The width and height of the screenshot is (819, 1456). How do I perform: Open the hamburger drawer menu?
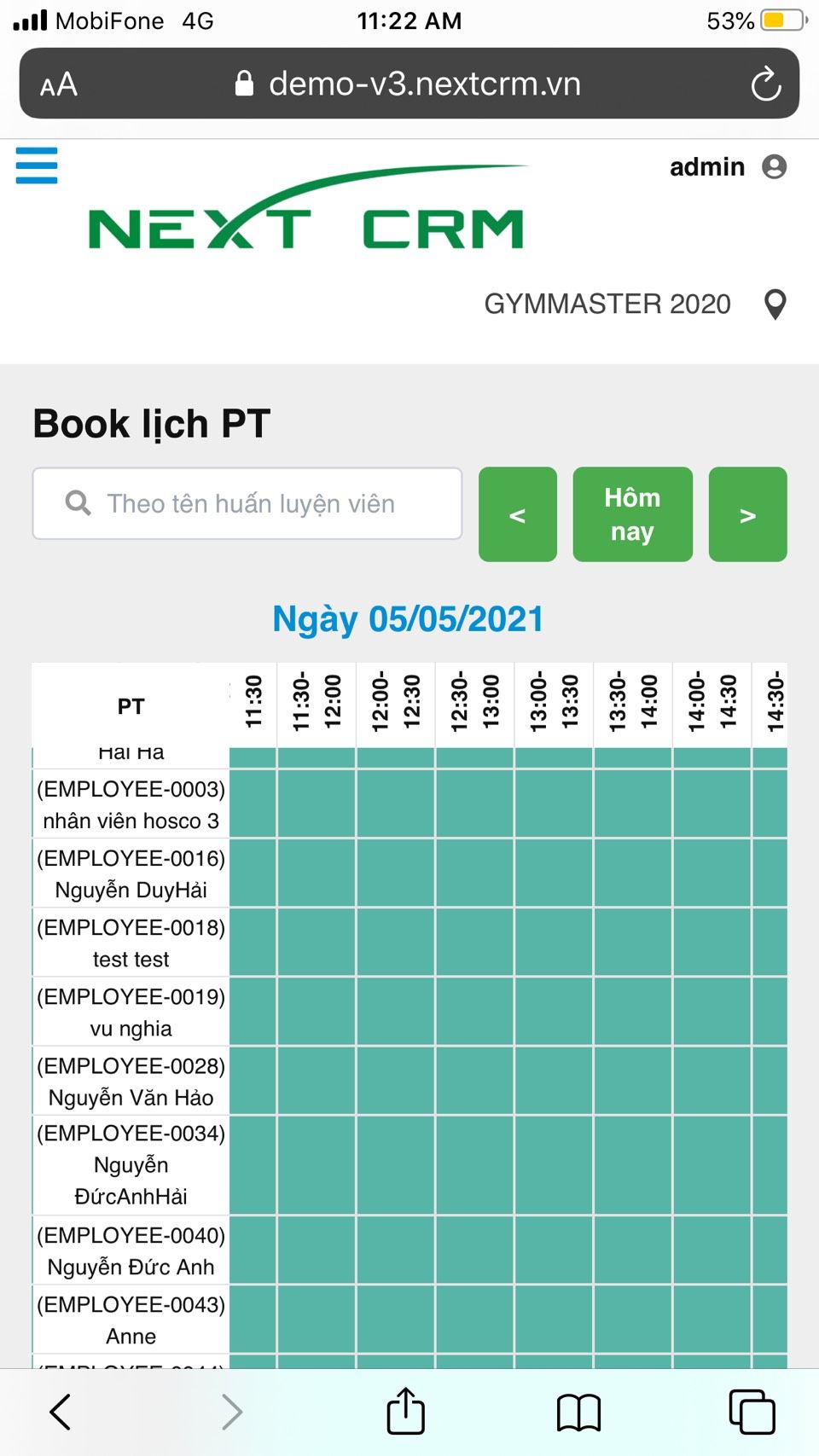(37, 165)
